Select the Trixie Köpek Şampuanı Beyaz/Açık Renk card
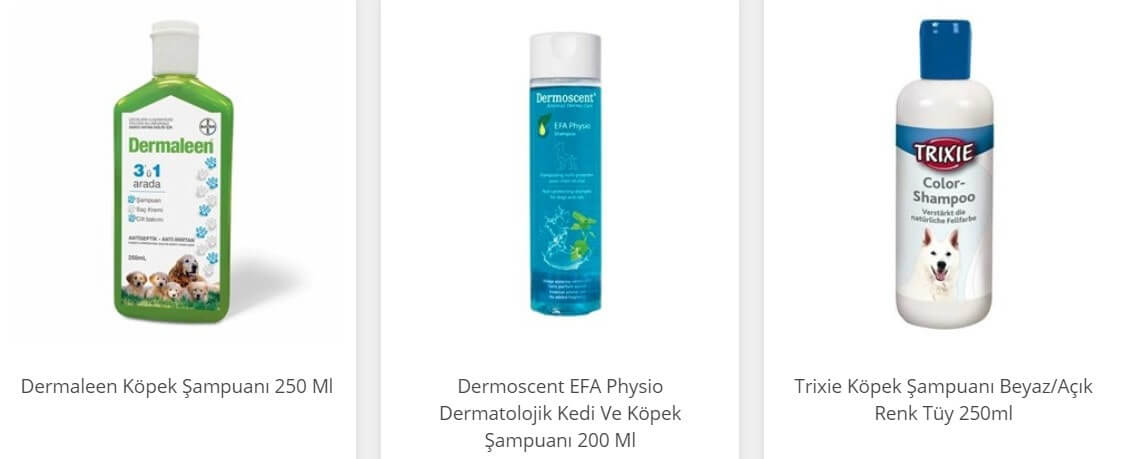Image resolution: width=1121 pixels, height=459 pixels. [943, 399]
